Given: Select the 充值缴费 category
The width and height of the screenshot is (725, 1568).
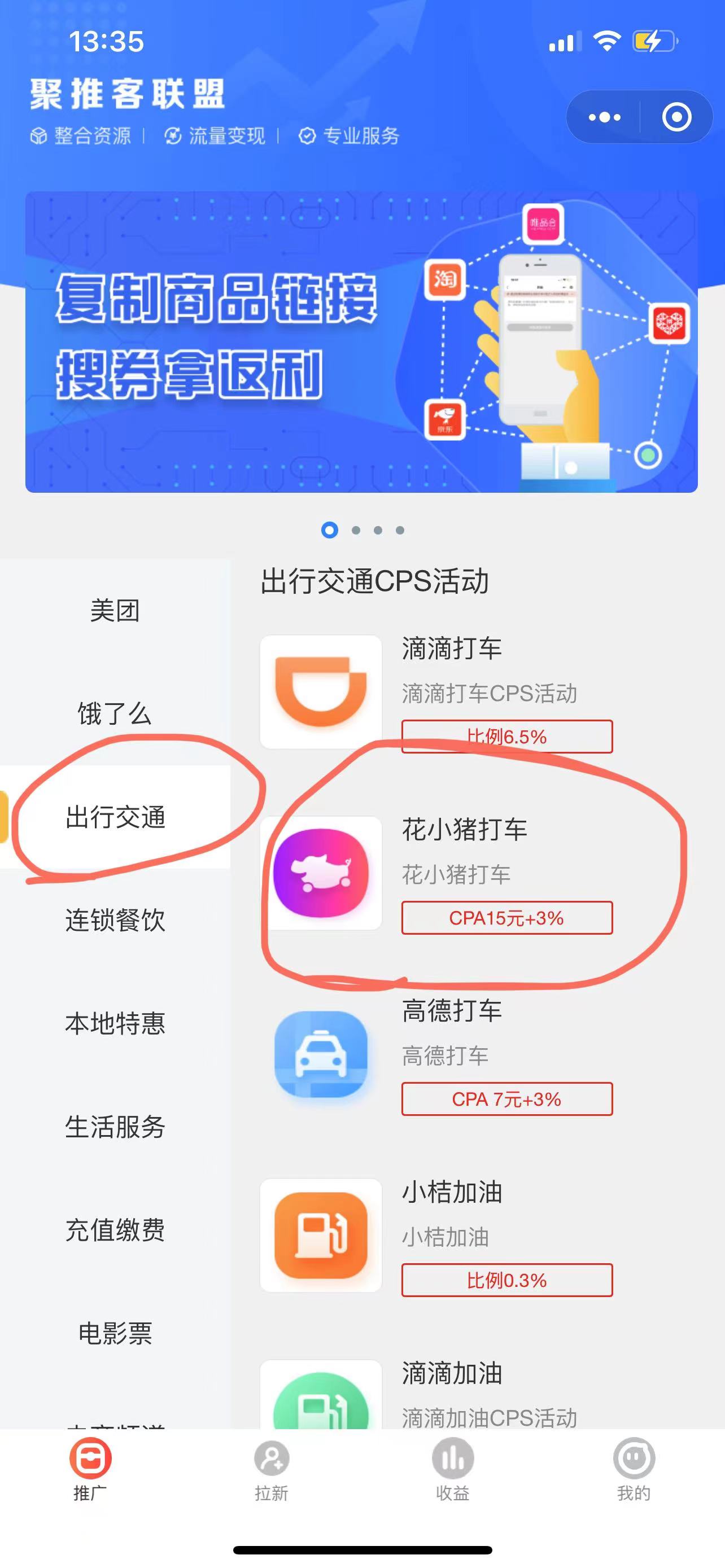Looking at the screenshot, I should click(x=115, y=1229).
